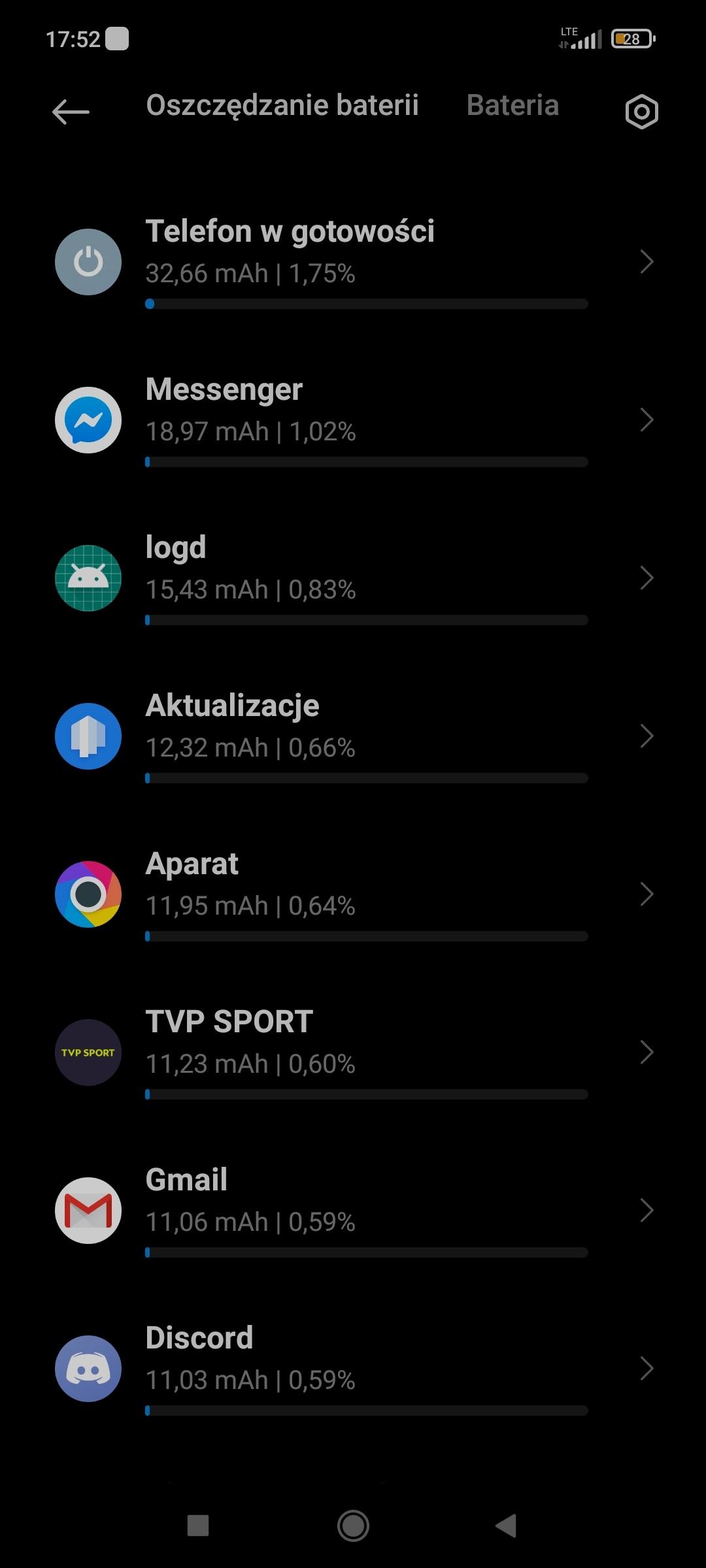This screenshot has height=1568, width=706.
Task: Open battery settings hexagon icon
Action: coord(641,112)
